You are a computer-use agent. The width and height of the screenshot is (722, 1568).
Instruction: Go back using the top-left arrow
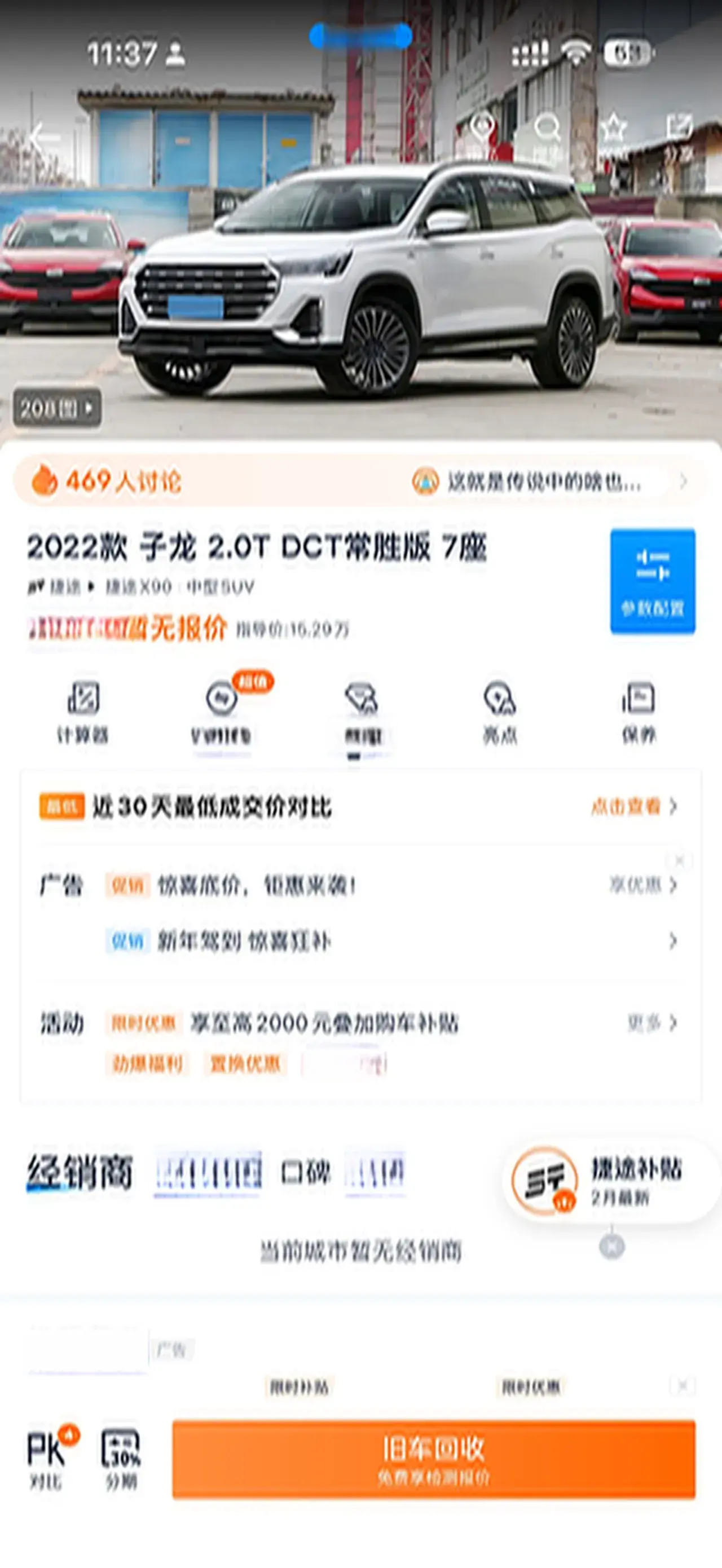[43, 138]
